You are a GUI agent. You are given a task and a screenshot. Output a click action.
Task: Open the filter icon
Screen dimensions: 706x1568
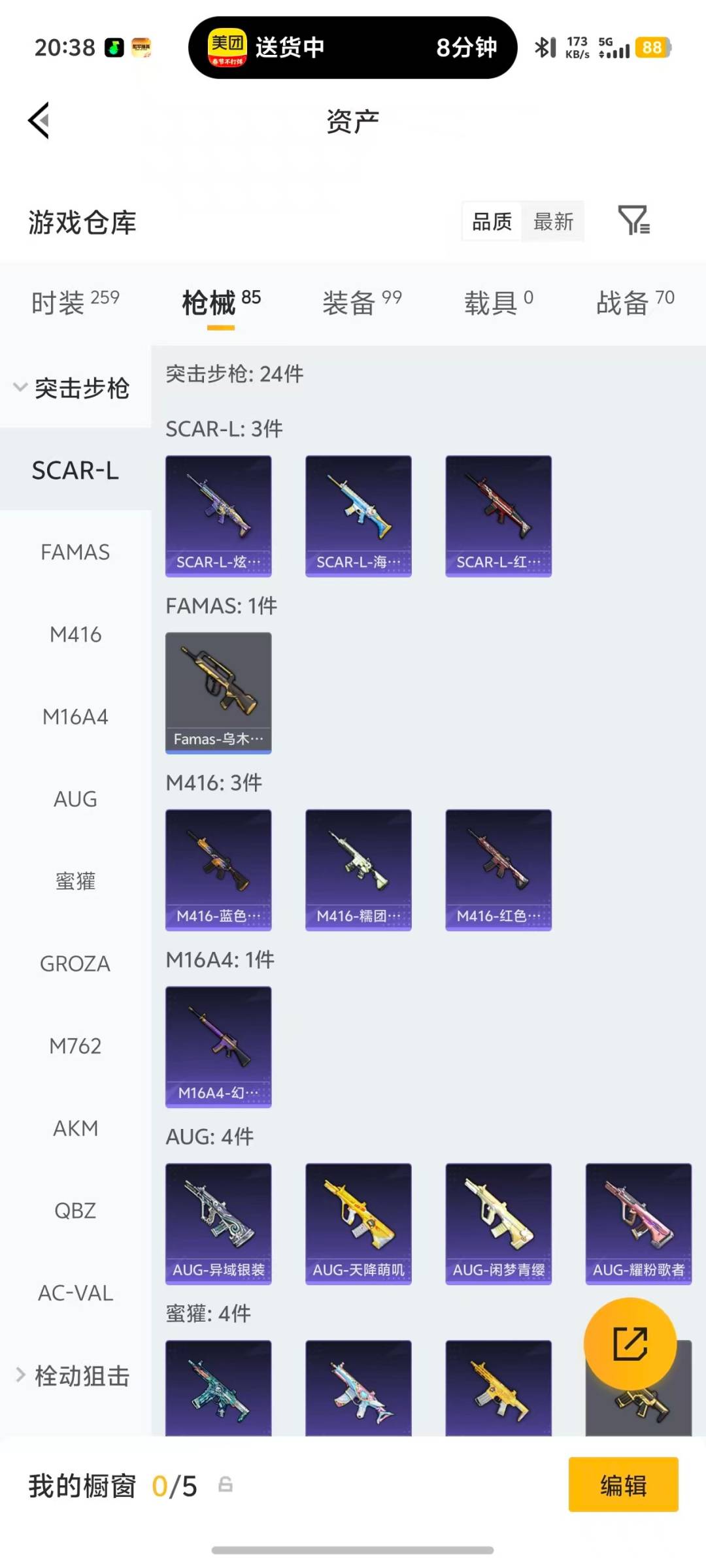click(633, 221)
